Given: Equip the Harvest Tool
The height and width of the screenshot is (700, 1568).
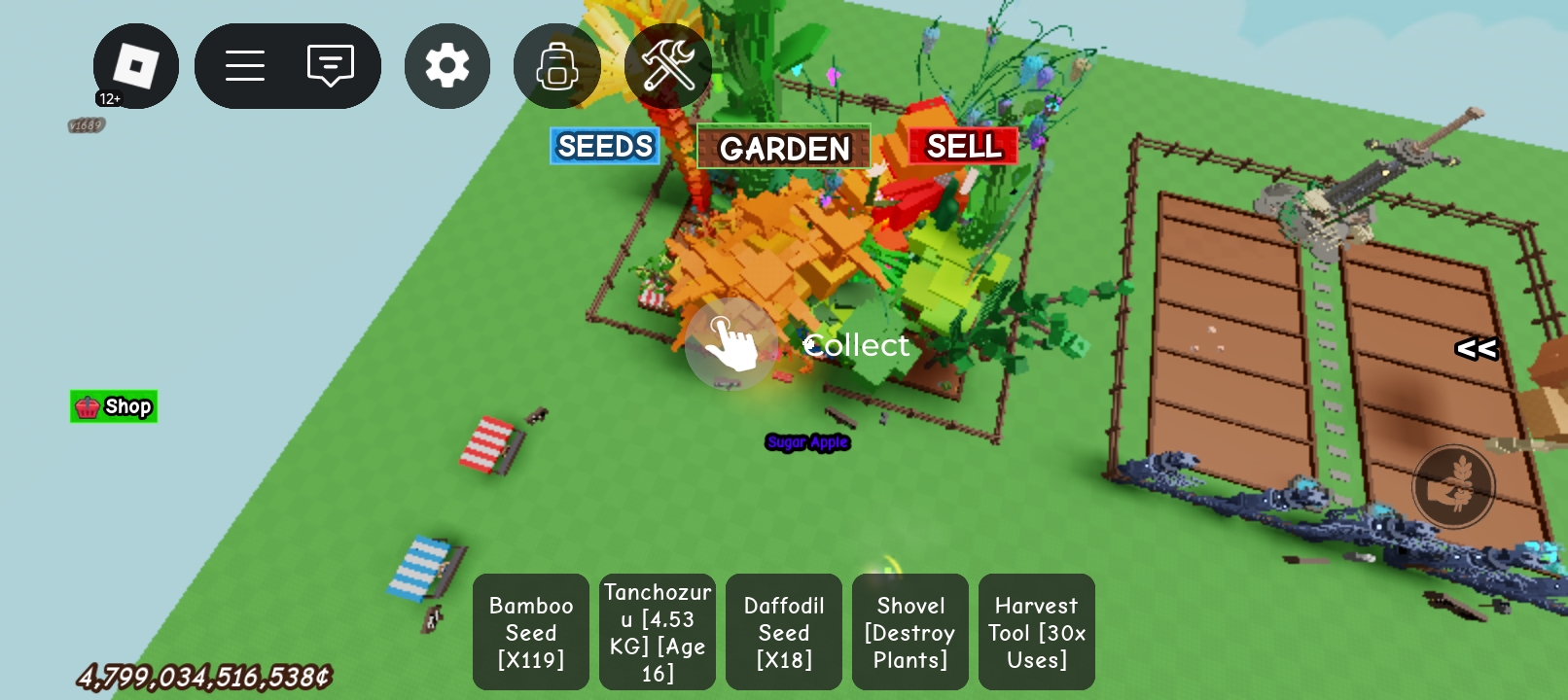Looking at the screenshot, I should click(1037, 632).
